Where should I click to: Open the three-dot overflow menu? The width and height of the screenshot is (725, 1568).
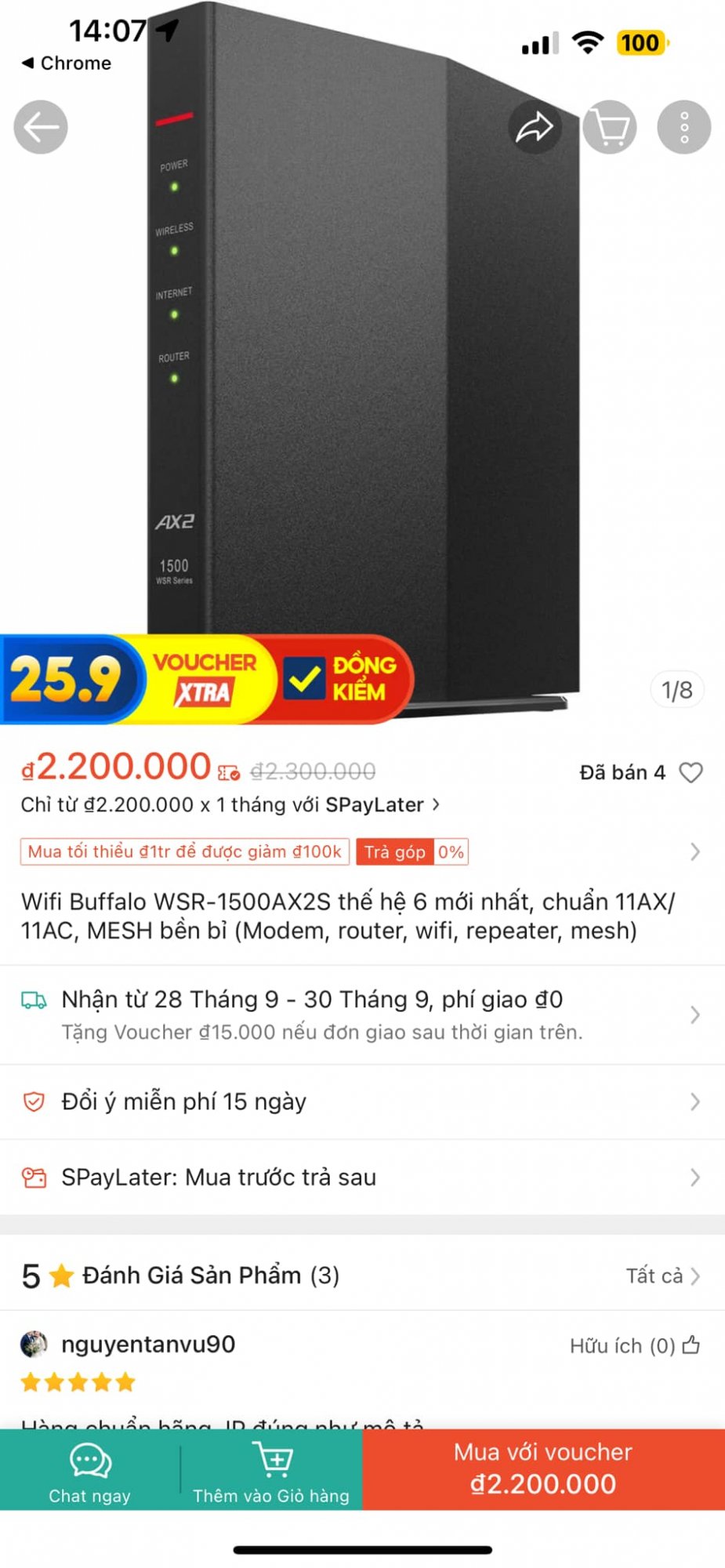[683, 127]
